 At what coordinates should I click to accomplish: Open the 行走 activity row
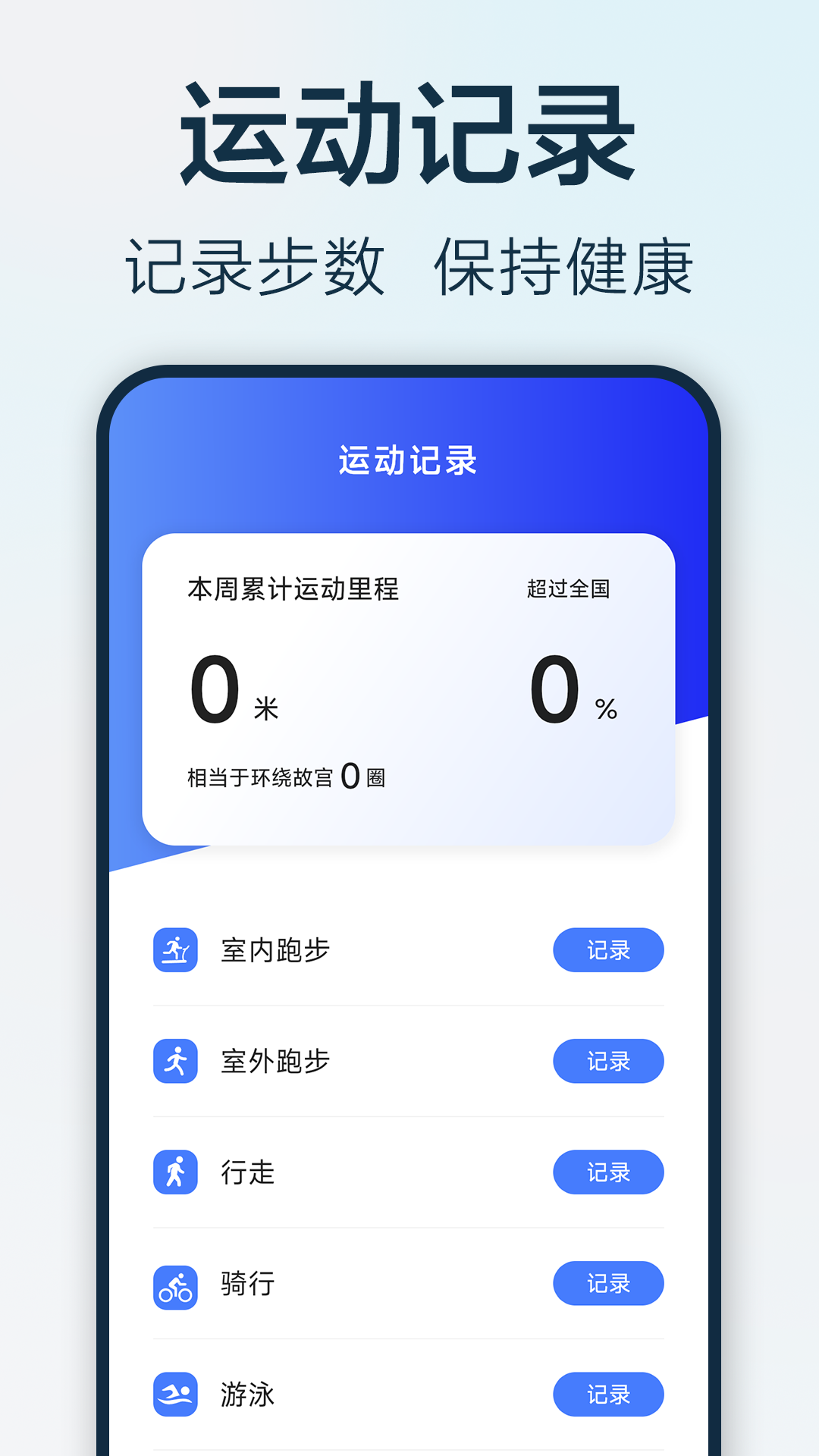[341, 1172]
